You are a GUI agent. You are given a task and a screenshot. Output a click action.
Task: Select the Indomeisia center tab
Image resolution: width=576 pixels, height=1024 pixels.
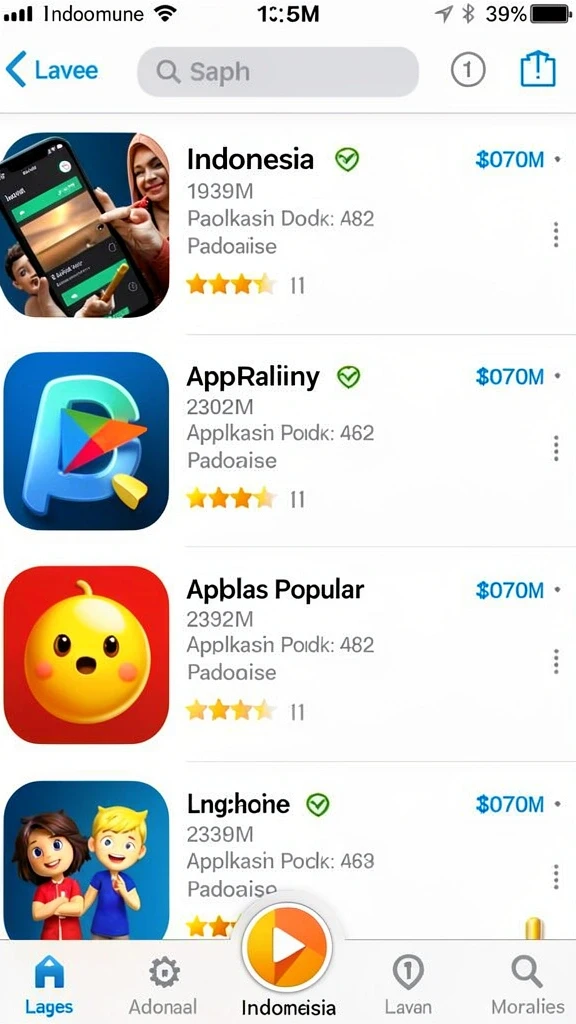point(288,960)
